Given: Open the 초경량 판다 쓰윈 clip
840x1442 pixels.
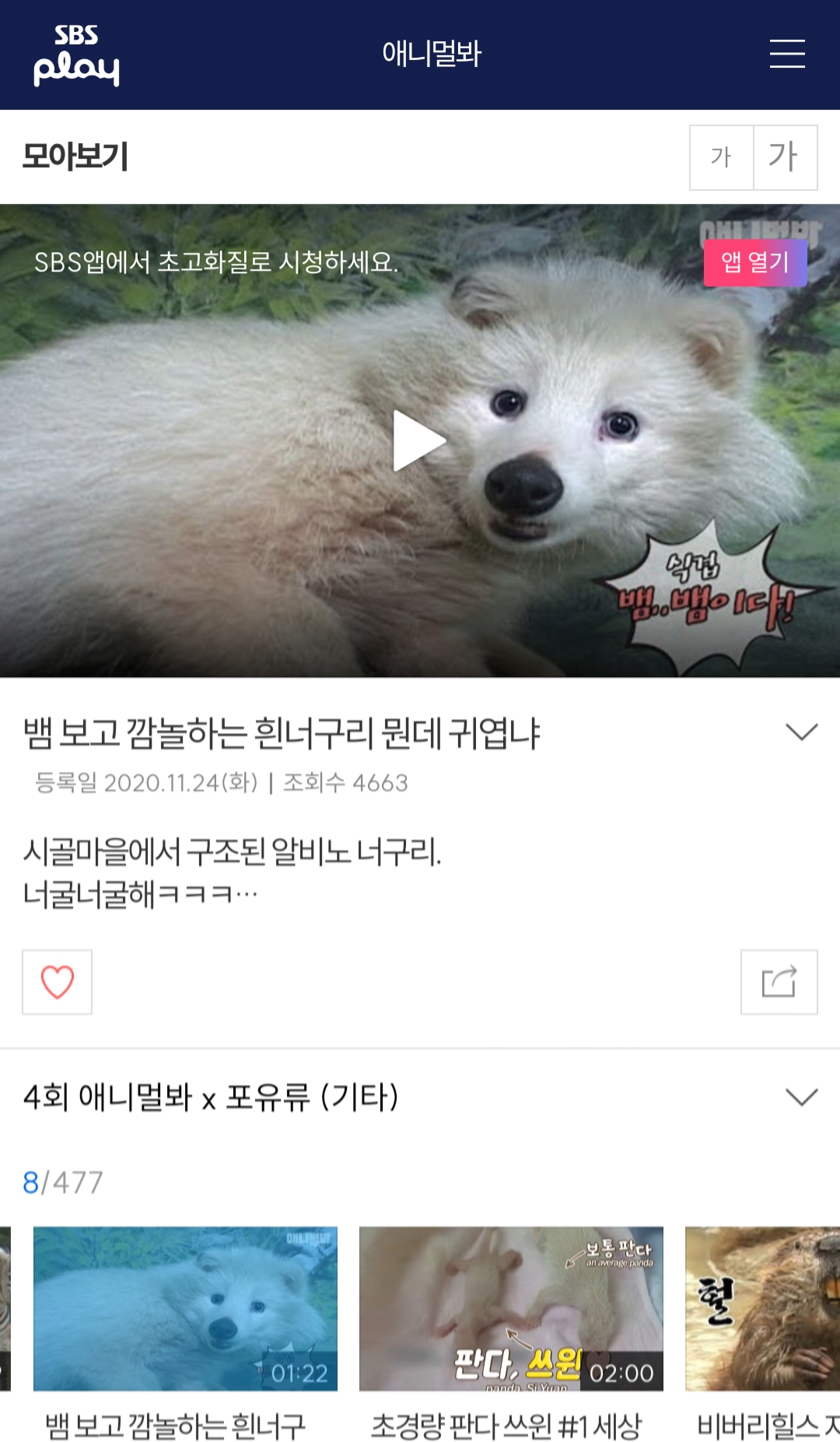Looking at the screenshot, I should coord(511,1308).
